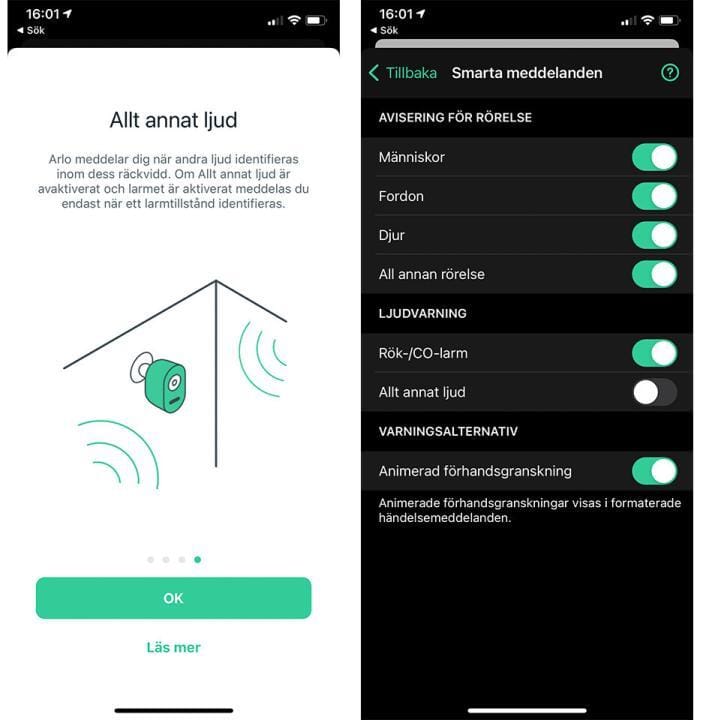This screenshot has width=709, height=720.
Task: Disable the Rök-/CO-larm sound alert
Action: [654, 353]
